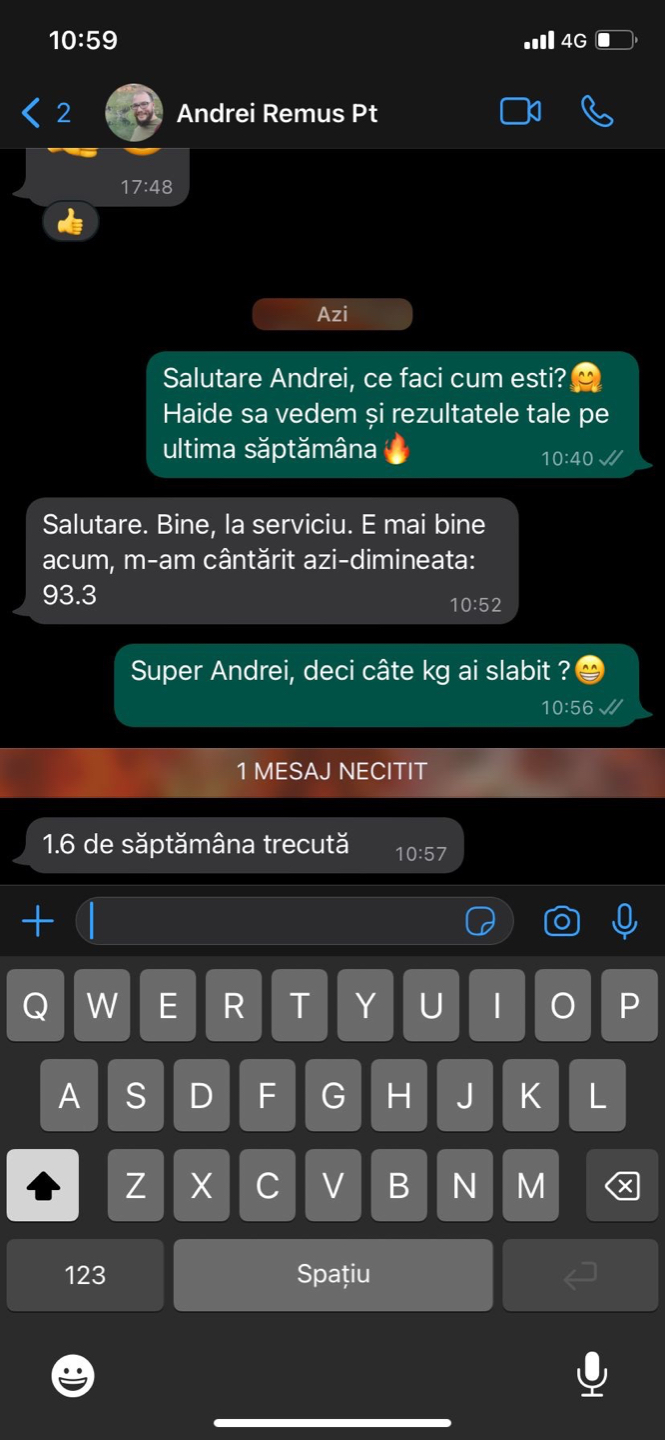
Task: Open Andrei Remus Pt contact info
Action: (x=277, y=113)
